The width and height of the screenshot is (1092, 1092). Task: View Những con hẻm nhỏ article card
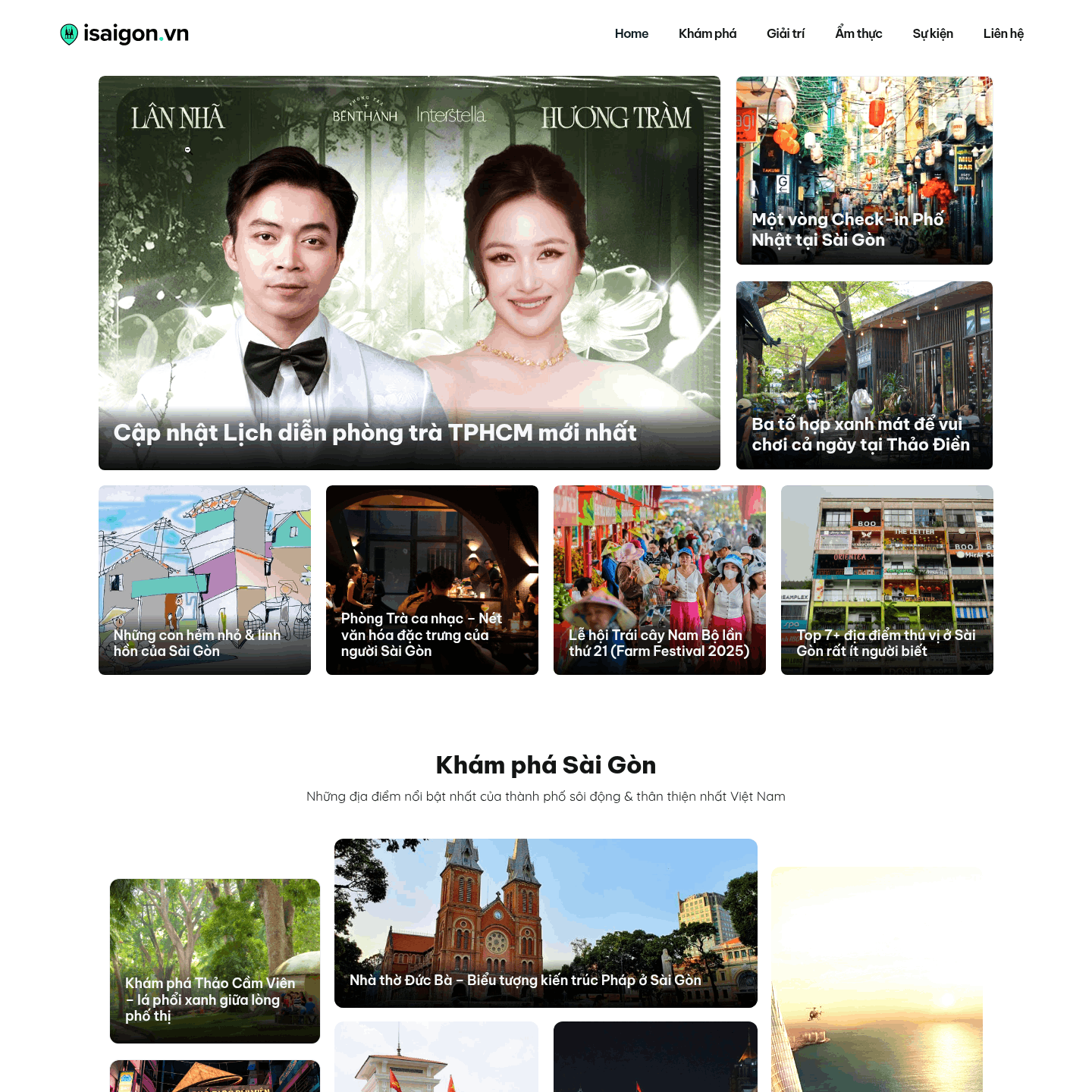point(205,580)
